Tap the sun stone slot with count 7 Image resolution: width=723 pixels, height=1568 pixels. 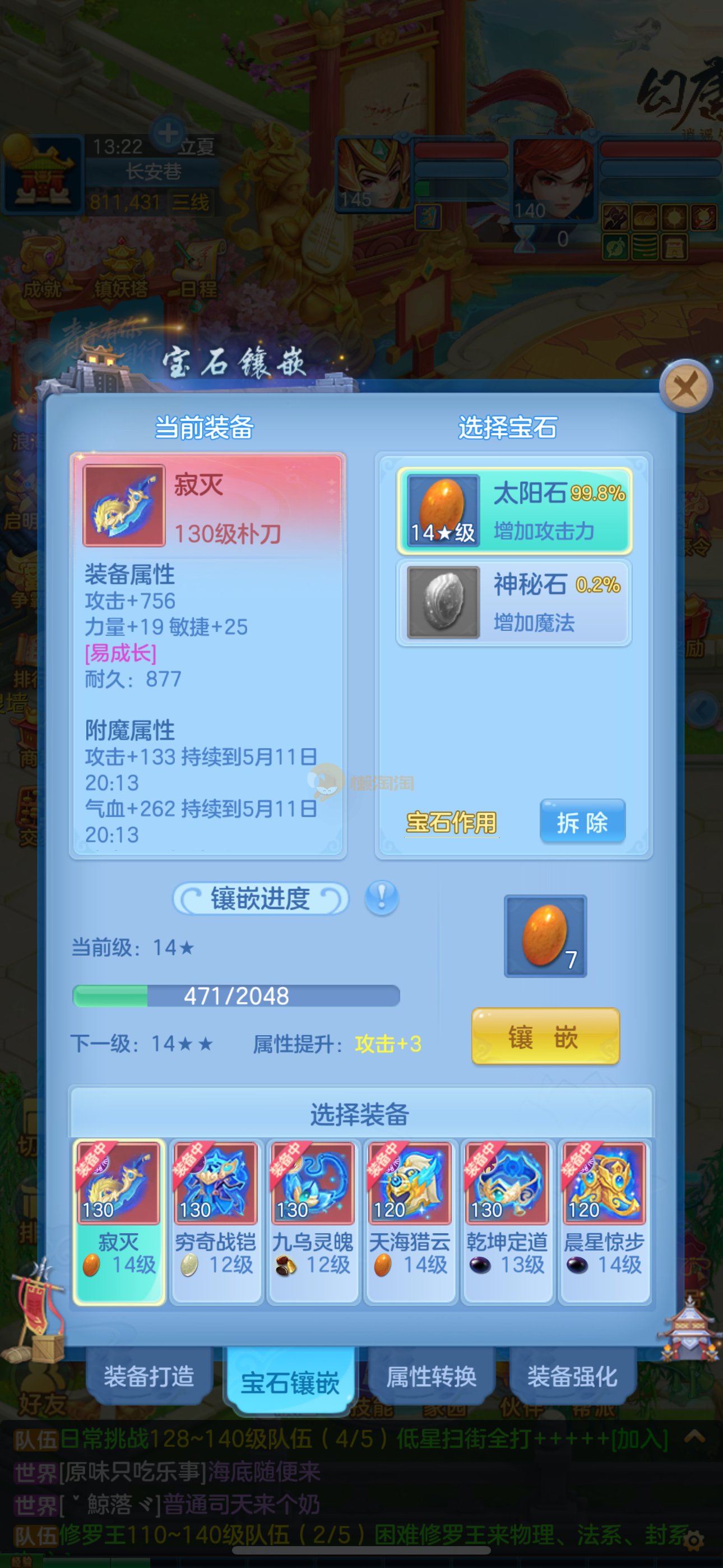(x=545, y=936)
